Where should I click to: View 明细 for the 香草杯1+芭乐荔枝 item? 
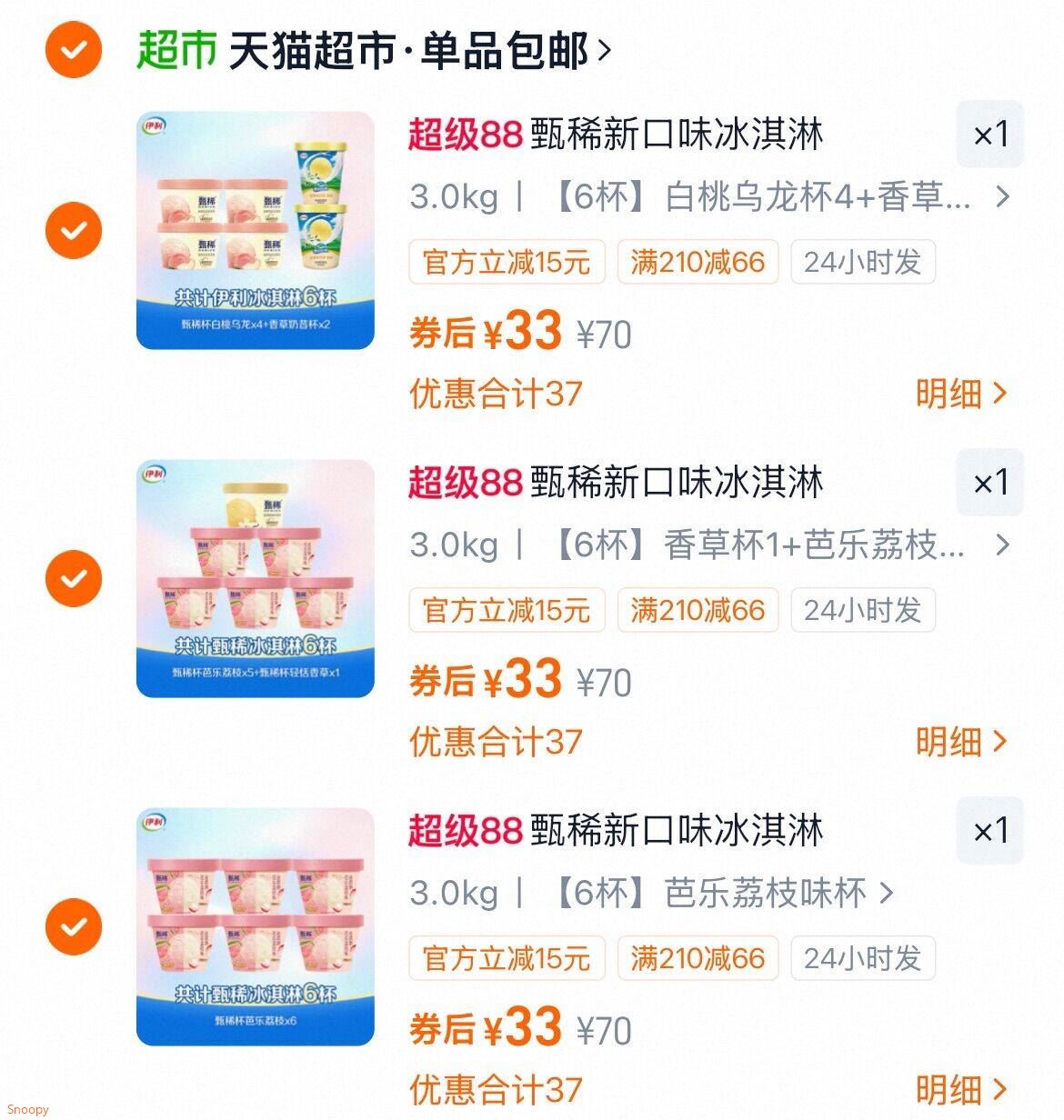(x=960, y=742)
